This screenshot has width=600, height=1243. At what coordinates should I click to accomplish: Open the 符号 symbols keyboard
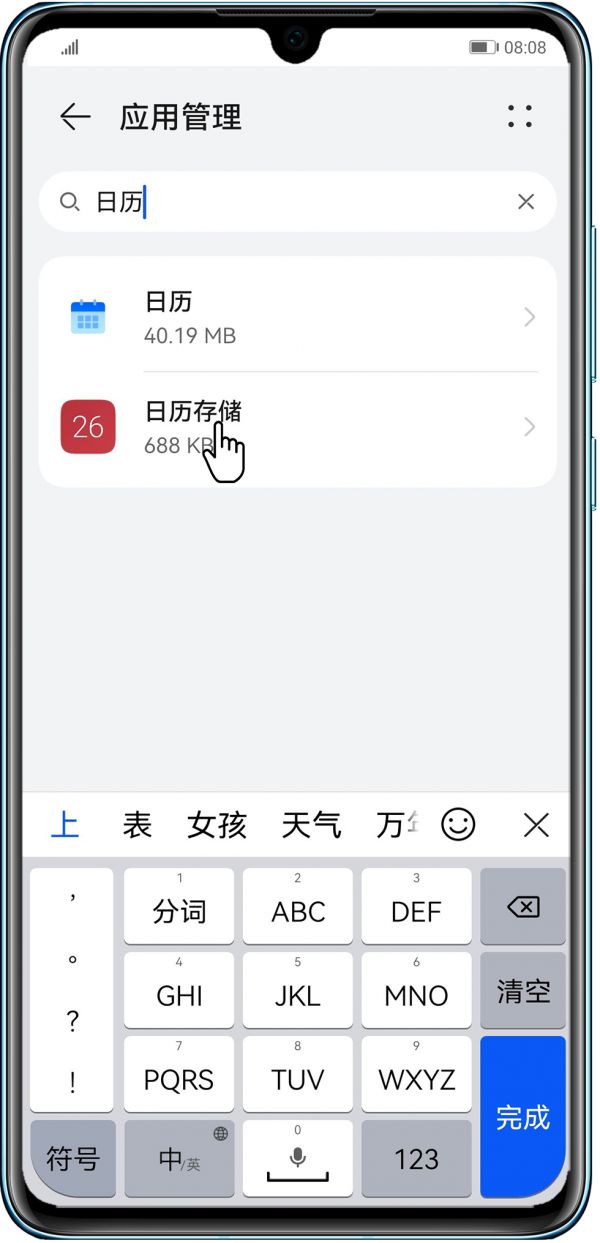(x=73, y=1159)
